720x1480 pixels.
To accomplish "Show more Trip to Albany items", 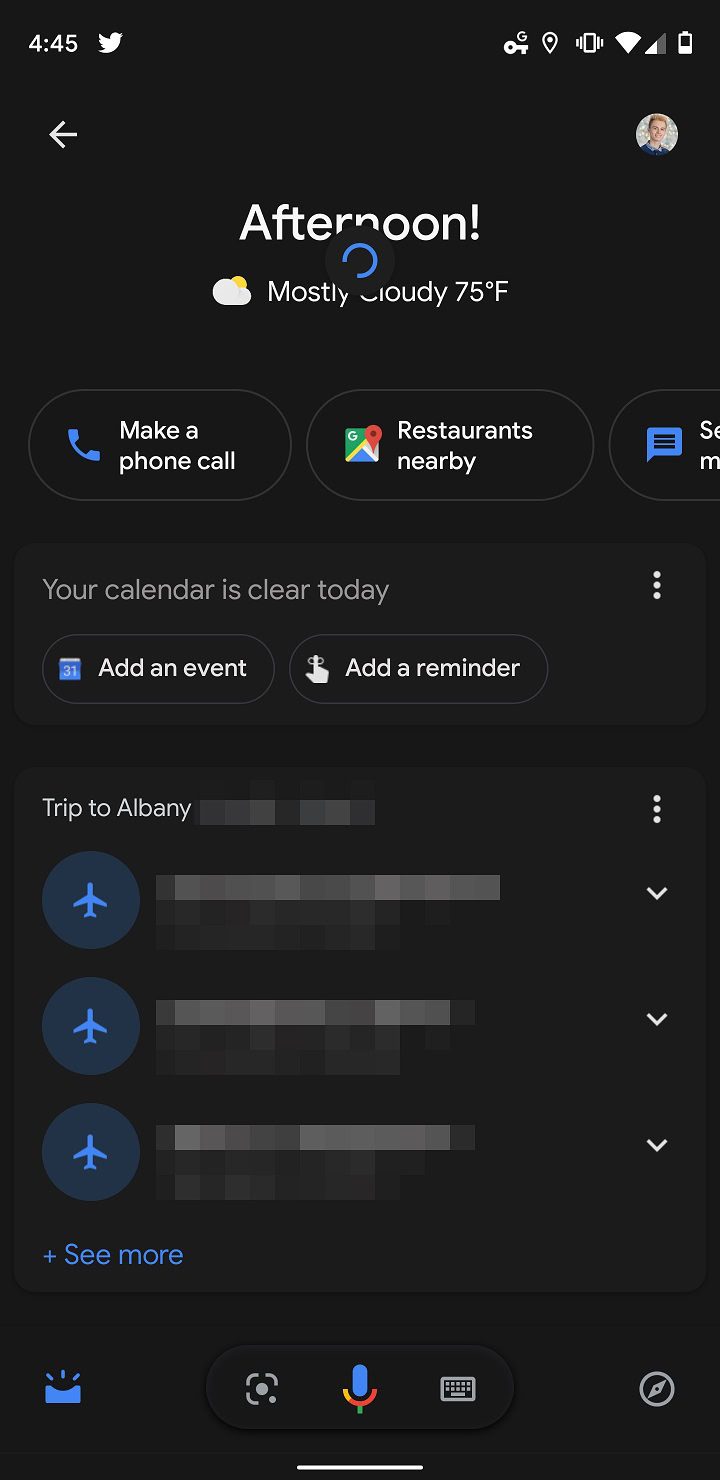I will point(113,1255).
